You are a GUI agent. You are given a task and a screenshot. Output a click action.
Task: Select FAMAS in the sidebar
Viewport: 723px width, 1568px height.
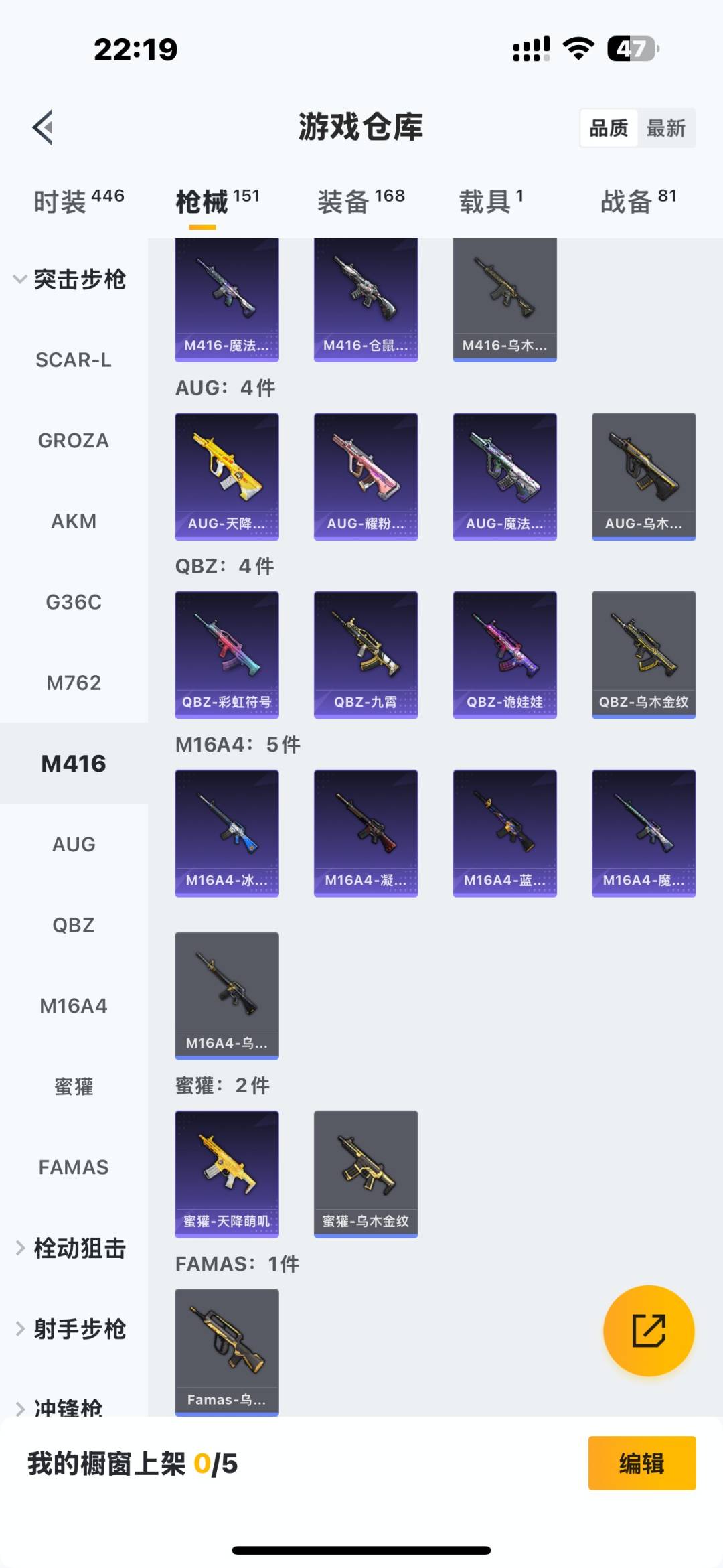point(74,1167)
